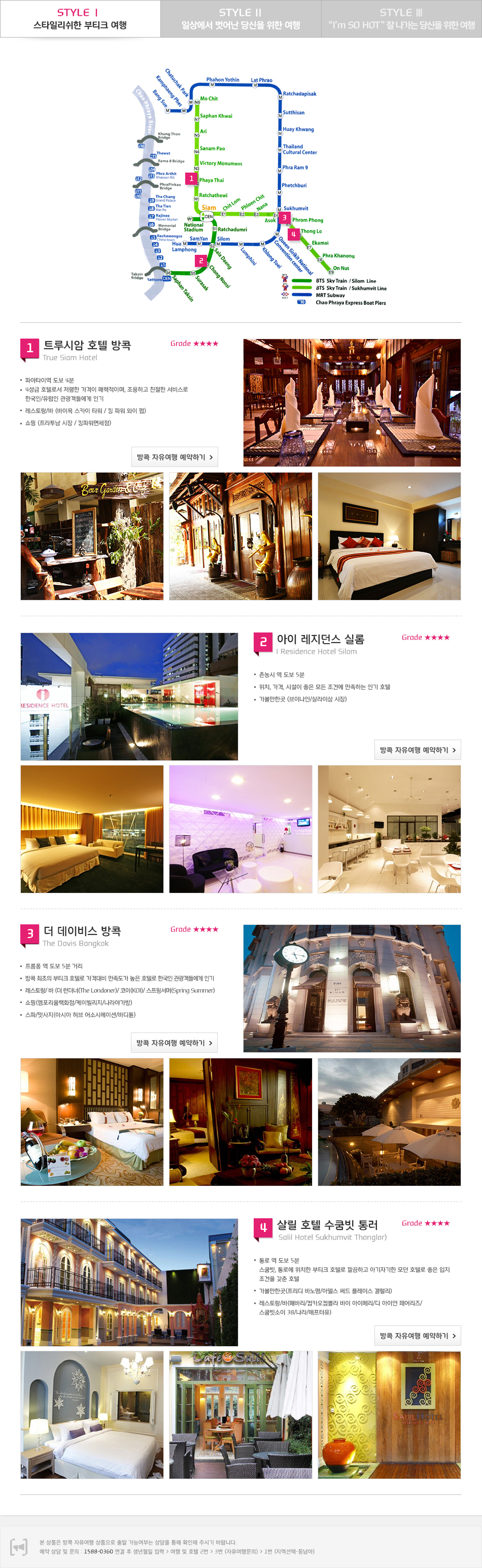This screenshot has height=1568, width=482.
Task: Switch to the STYLE III tab
Action: [401, 19]
